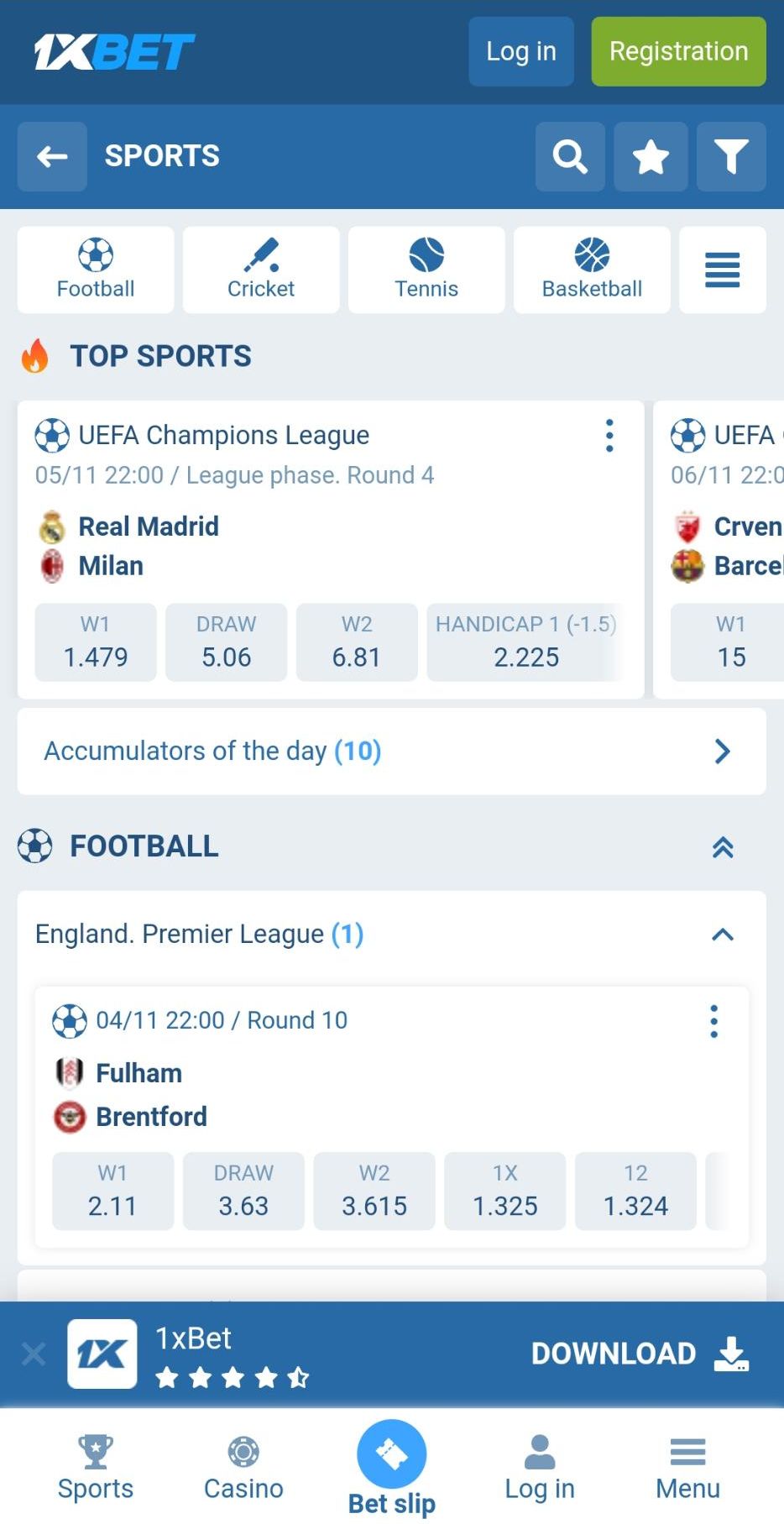Select the Tennis sport chip
Image resolution: width=784 pixels, height=1524 pixels.
coord(426,270)
